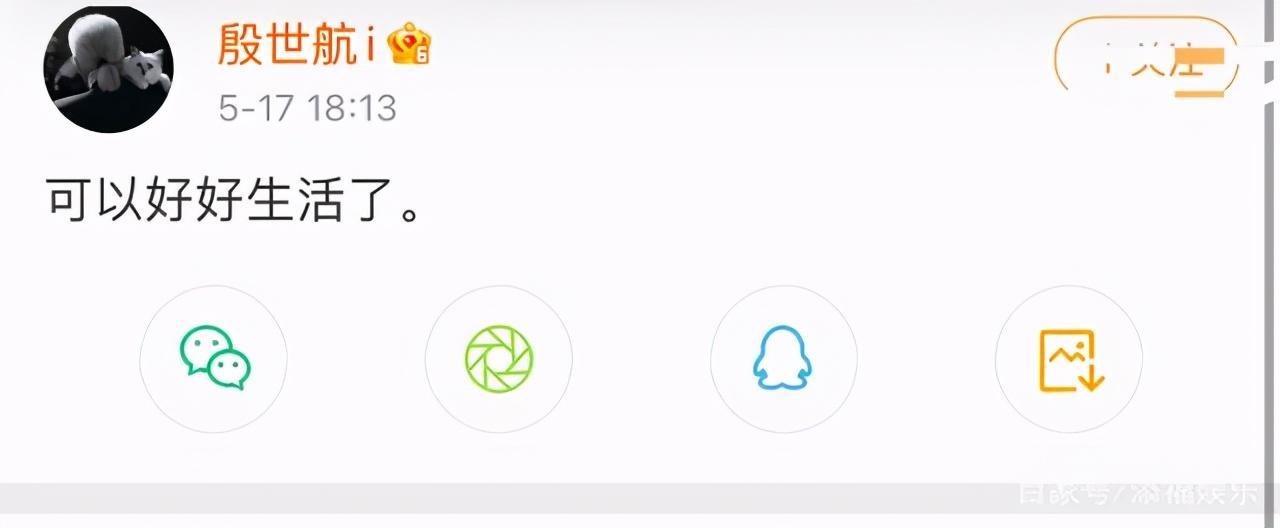The image size is (1280, 528).
Task: Share the post to WeChat
Action: (213, 359)
